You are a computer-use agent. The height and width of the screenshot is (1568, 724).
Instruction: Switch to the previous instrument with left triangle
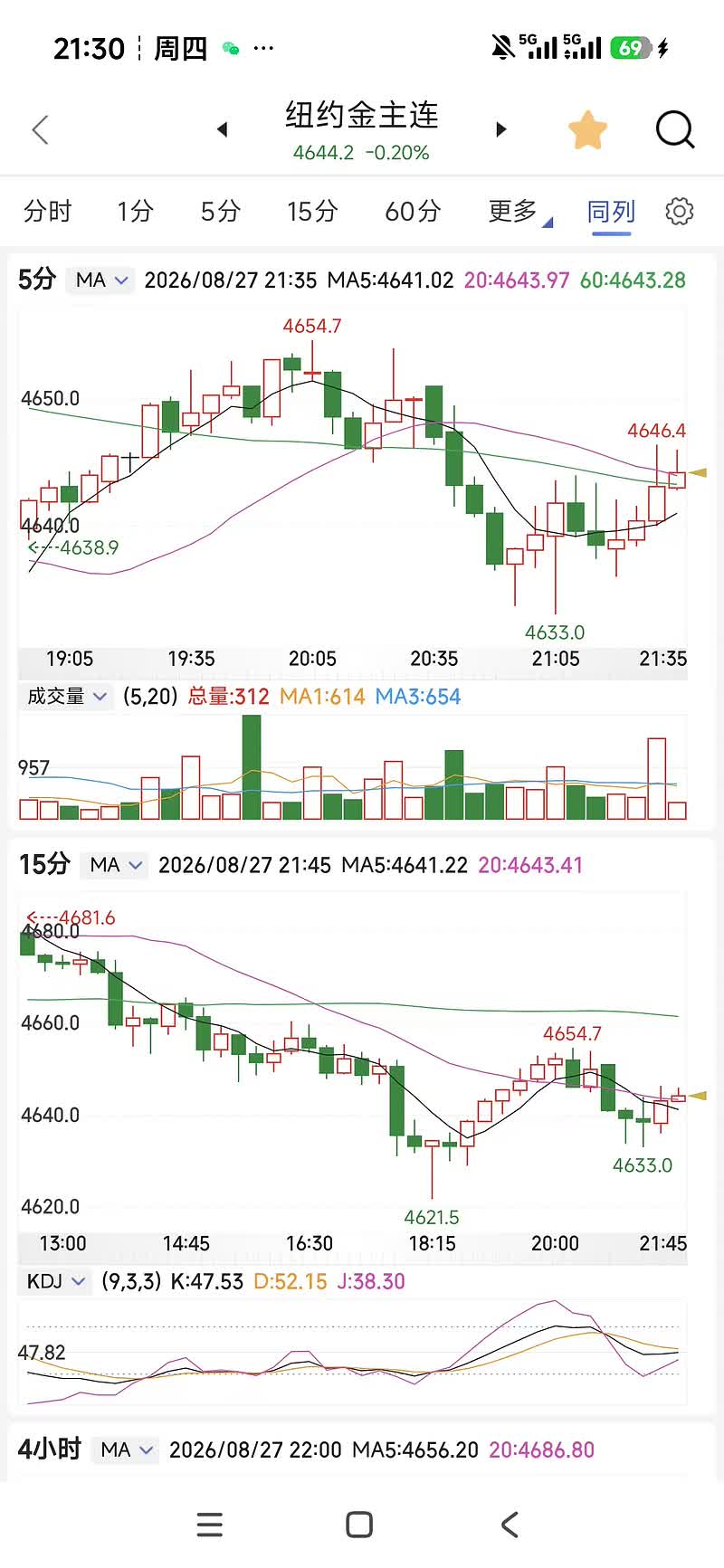click(222, 129)
